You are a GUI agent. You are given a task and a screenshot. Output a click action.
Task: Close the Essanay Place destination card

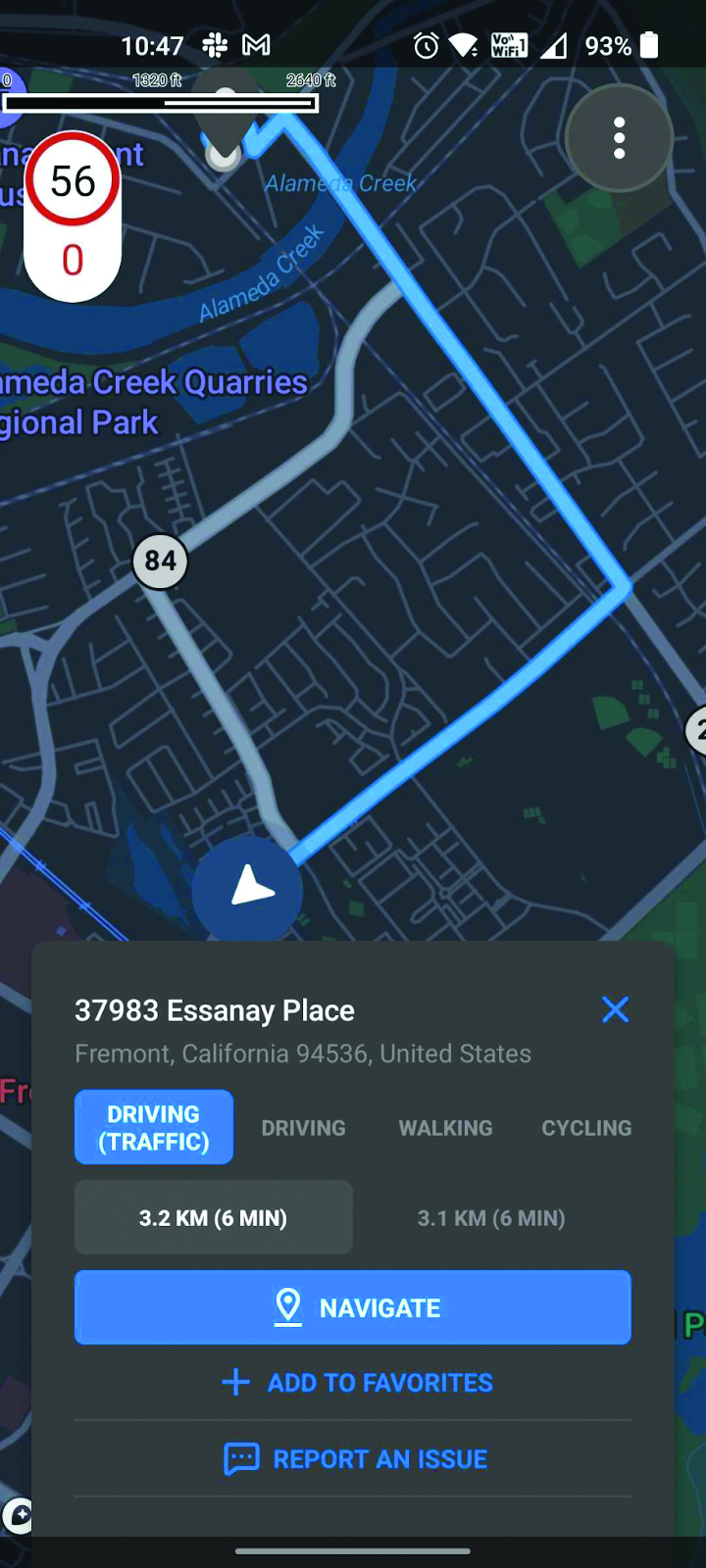(615, 1009)
